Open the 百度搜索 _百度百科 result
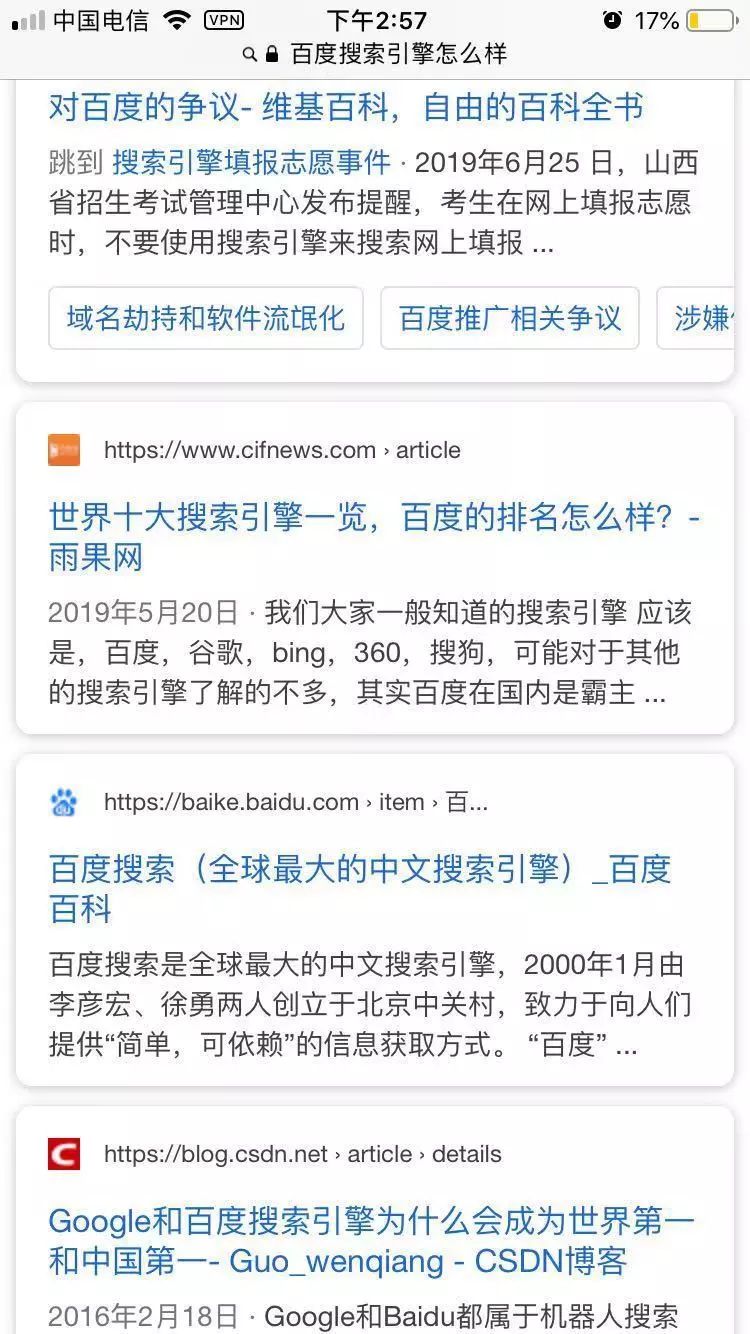 coord(359,888)
